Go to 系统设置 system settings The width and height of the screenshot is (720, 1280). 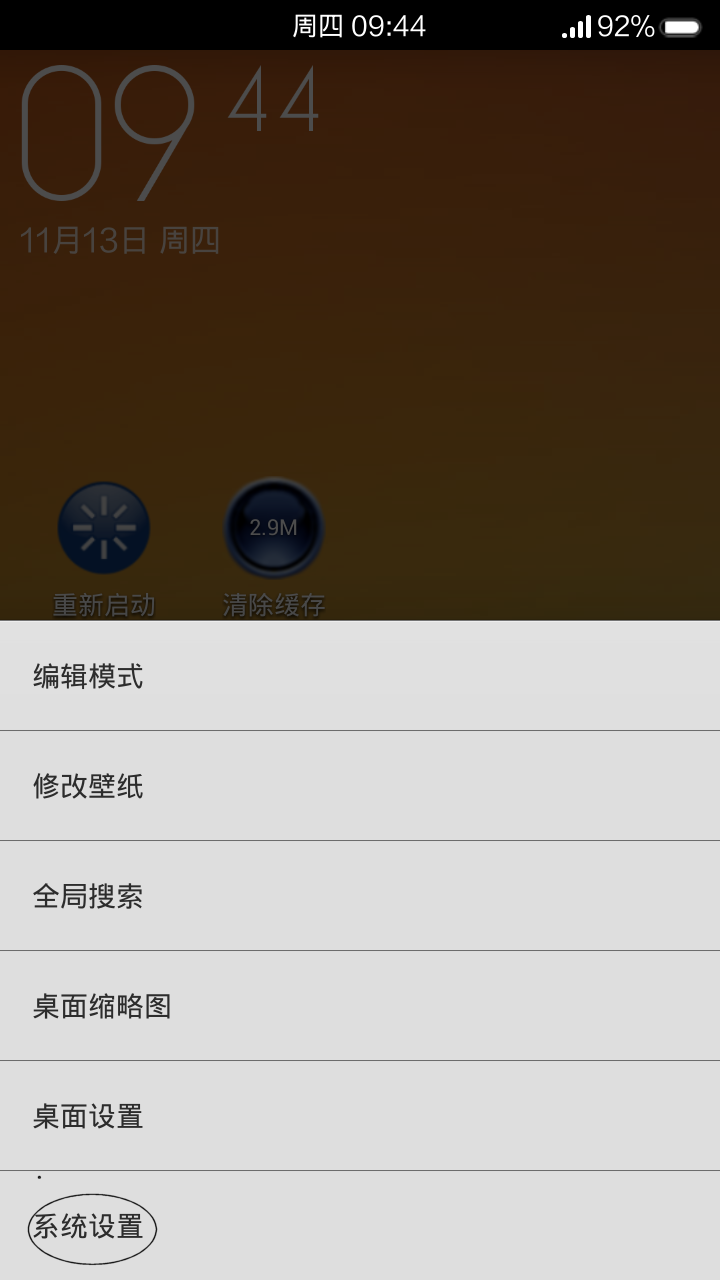[360, 1226]
